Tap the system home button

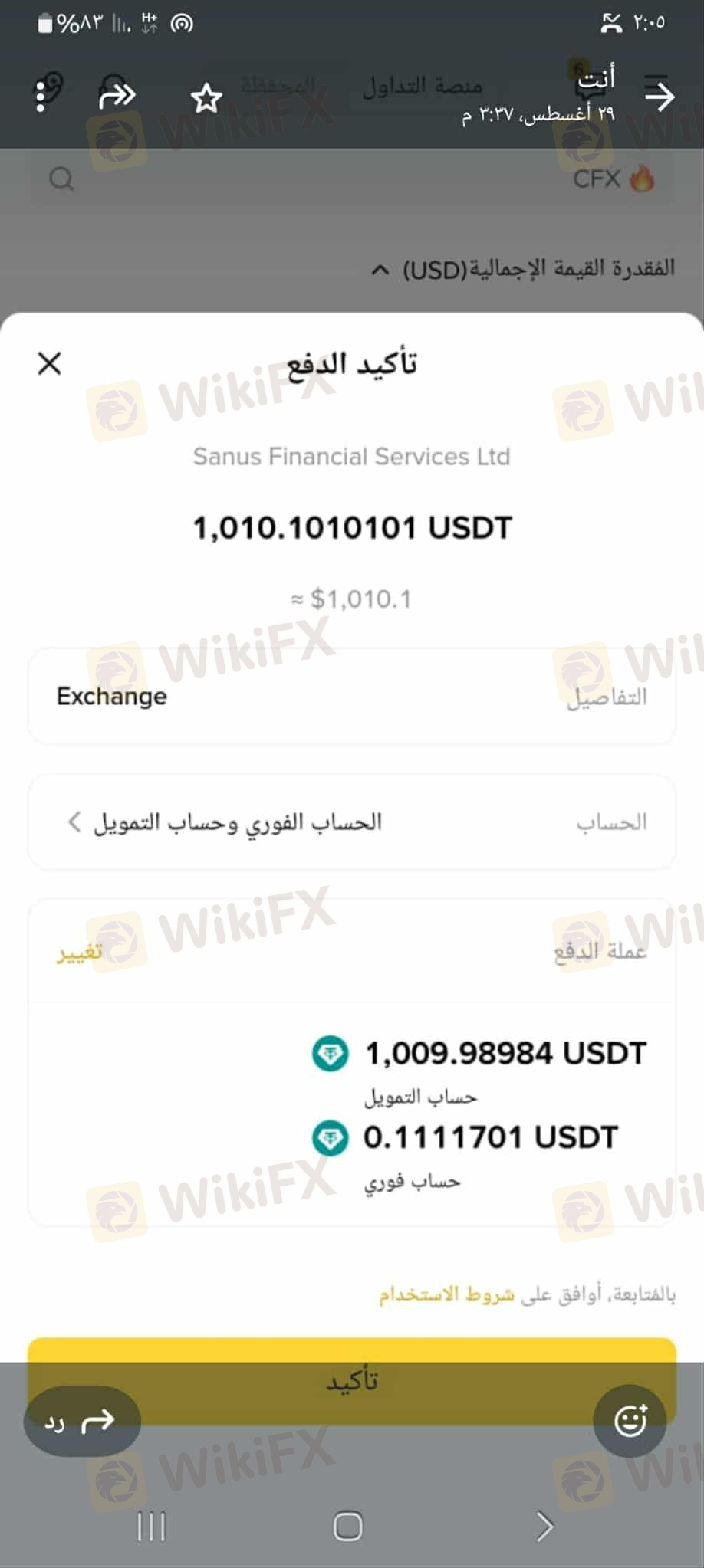tap(348, 1526)
